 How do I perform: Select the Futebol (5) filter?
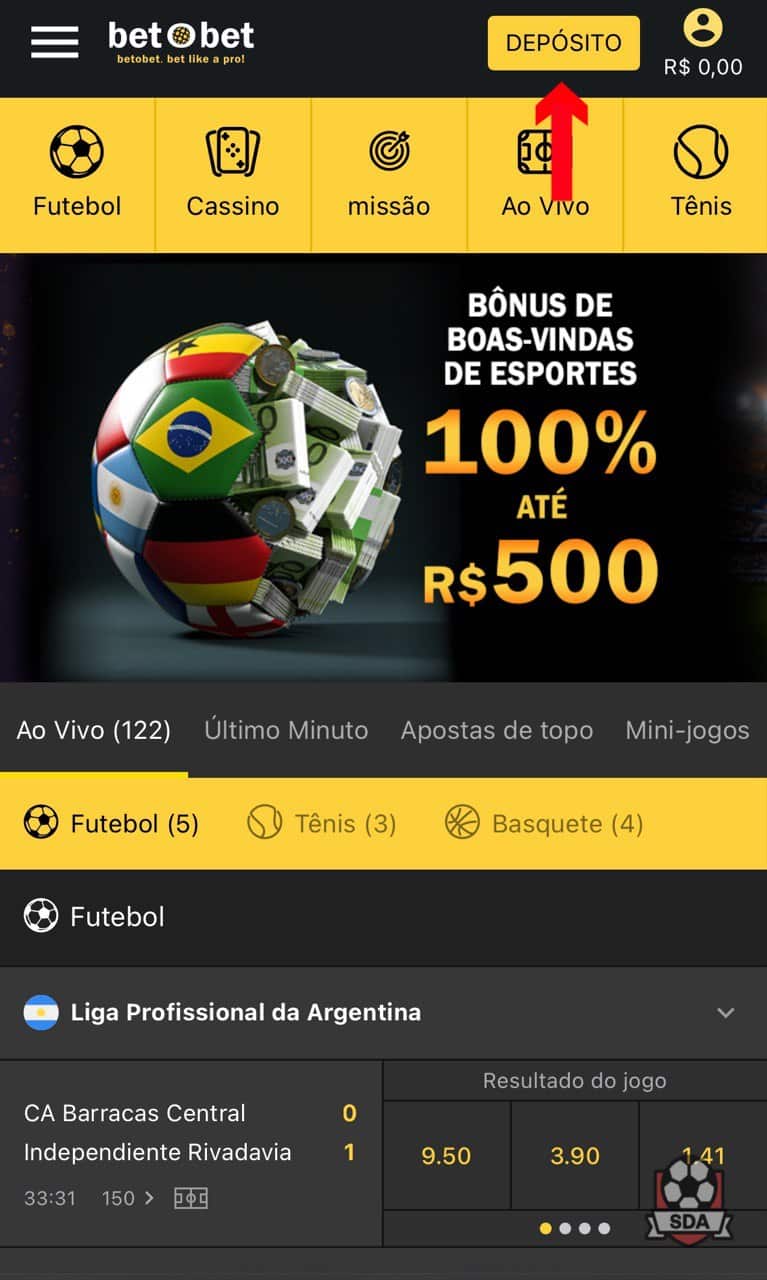click(111, 824)
